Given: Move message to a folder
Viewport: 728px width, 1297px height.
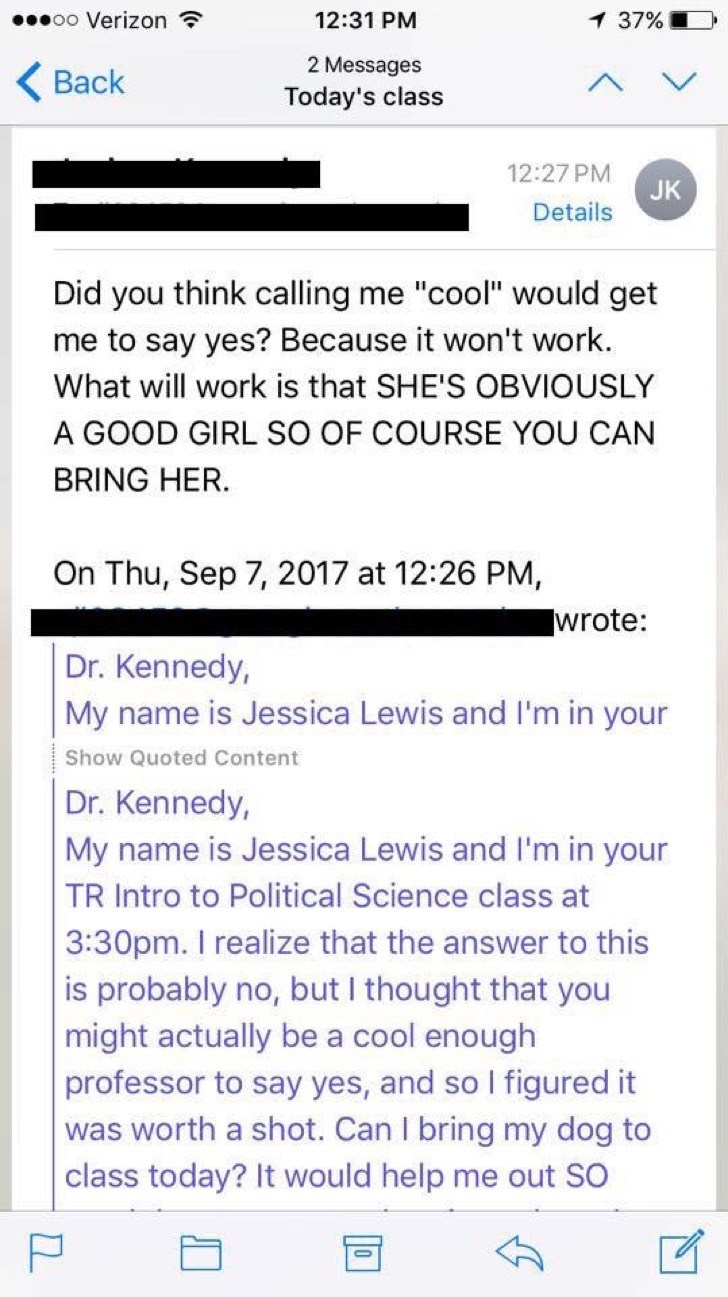Looking at the screenshot, I should (x=200, y=1252).
